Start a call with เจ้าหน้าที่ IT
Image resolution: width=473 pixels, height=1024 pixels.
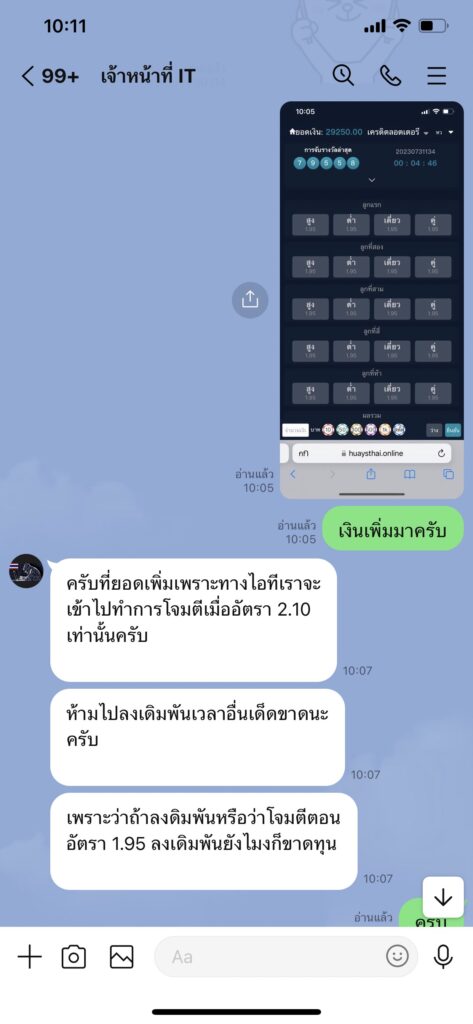(390, 75)
